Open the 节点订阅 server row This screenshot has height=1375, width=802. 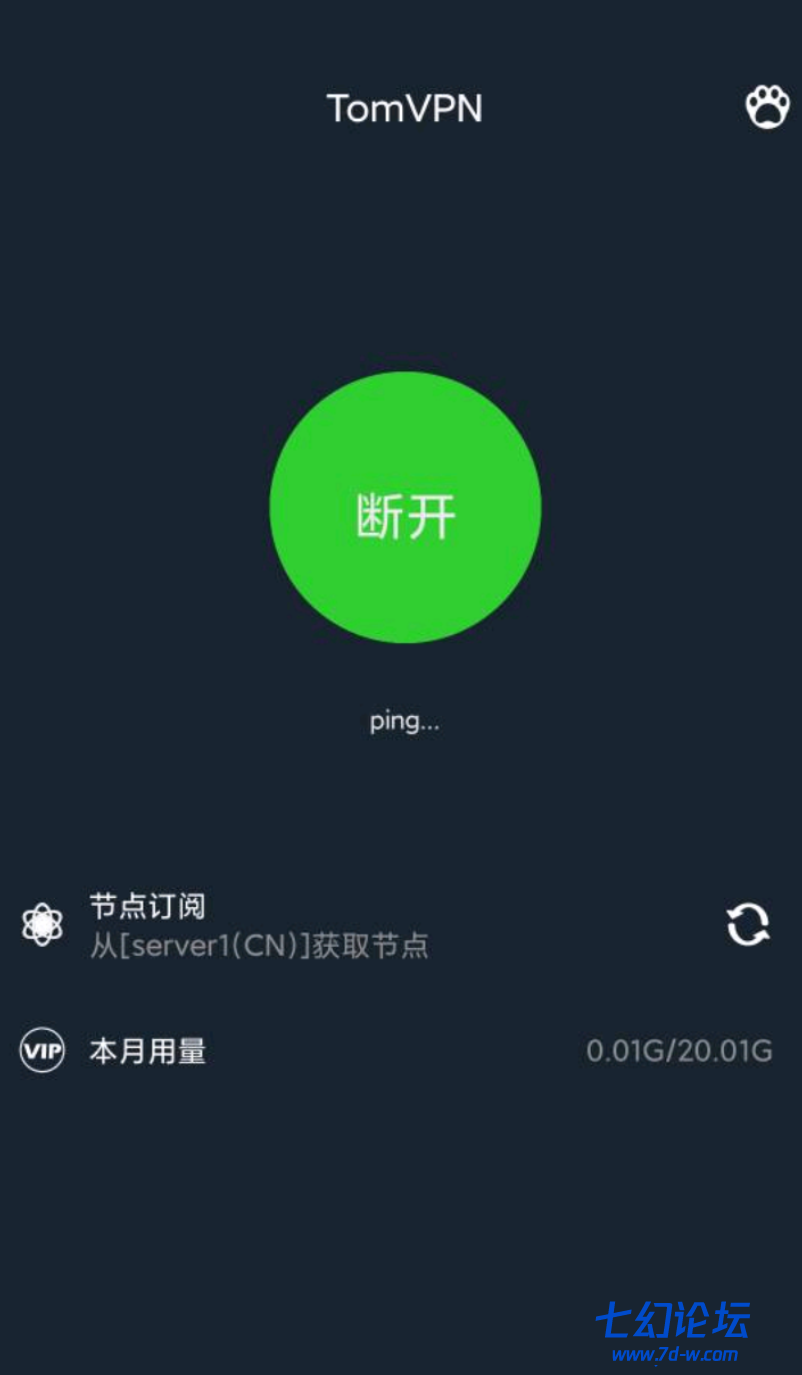pos(260,925)
